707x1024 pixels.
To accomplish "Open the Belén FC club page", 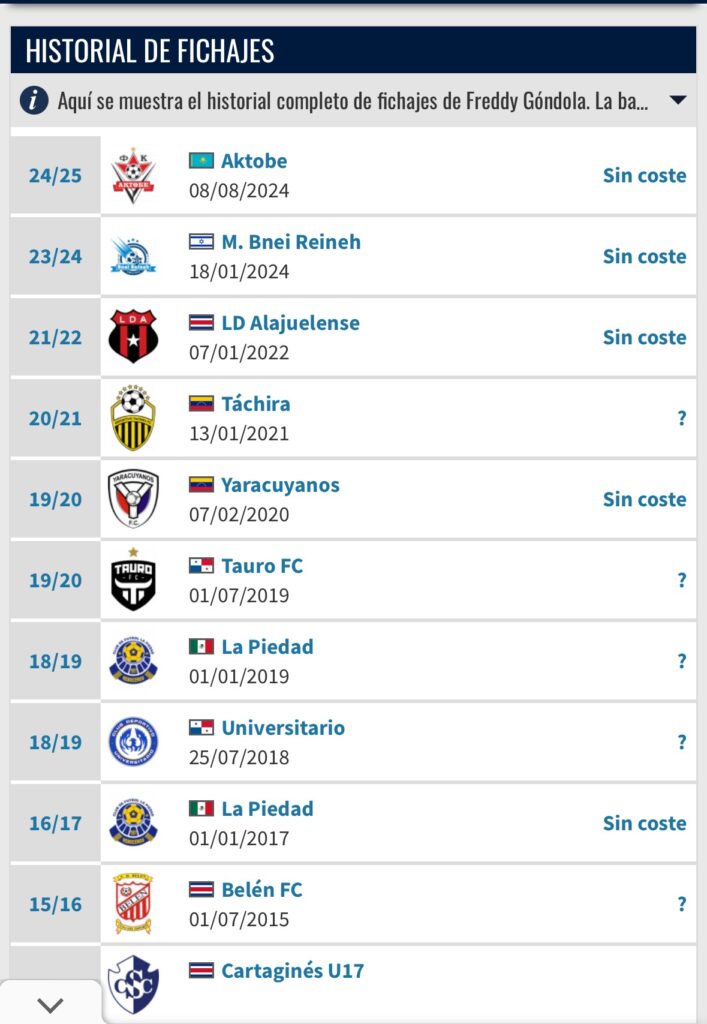I will [x=261, y=890].
